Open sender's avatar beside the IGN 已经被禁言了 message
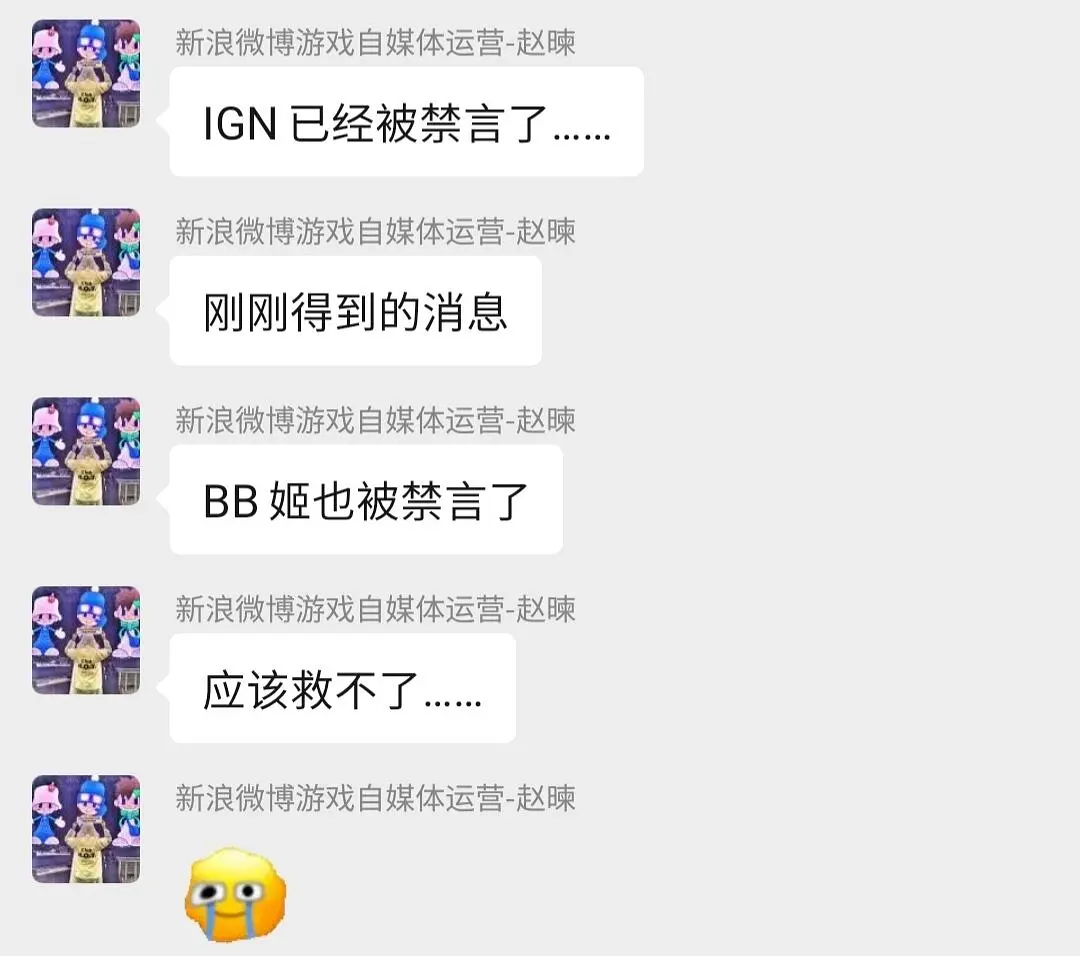Screen dimensions: 1080x956 click(x=86, y=74)
